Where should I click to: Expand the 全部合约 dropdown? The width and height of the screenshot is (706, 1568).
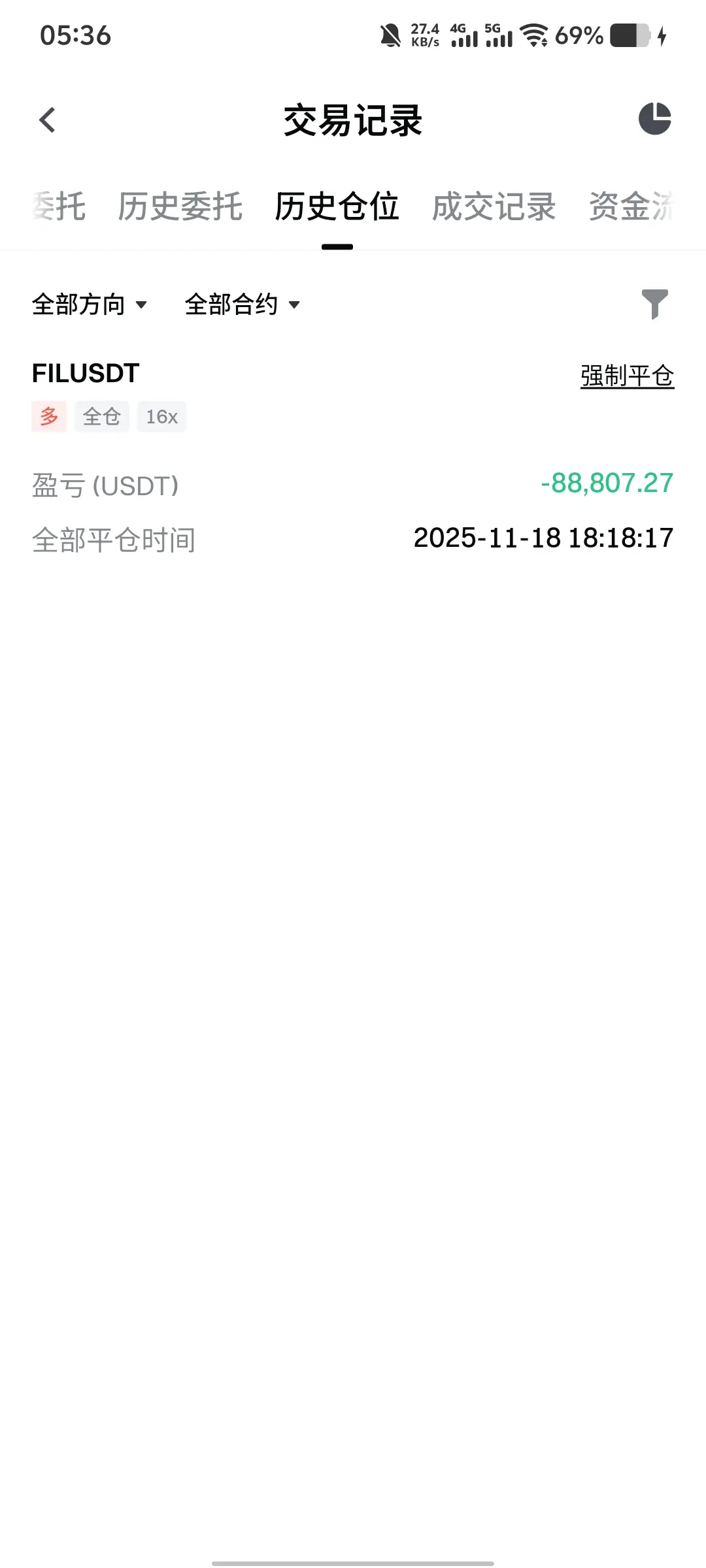(242, 304)
